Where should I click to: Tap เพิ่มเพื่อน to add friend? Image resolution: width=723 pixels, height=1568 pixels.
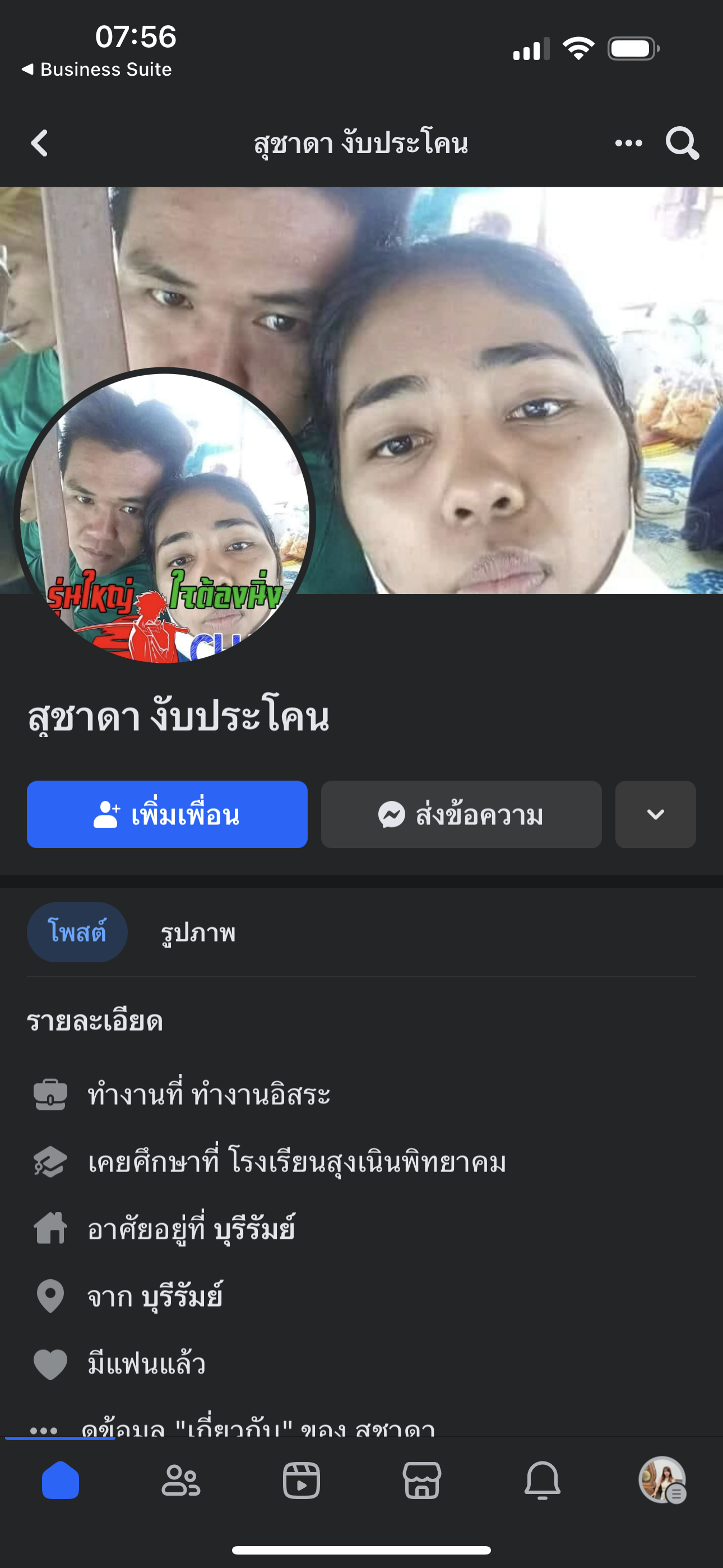(167, 814)
